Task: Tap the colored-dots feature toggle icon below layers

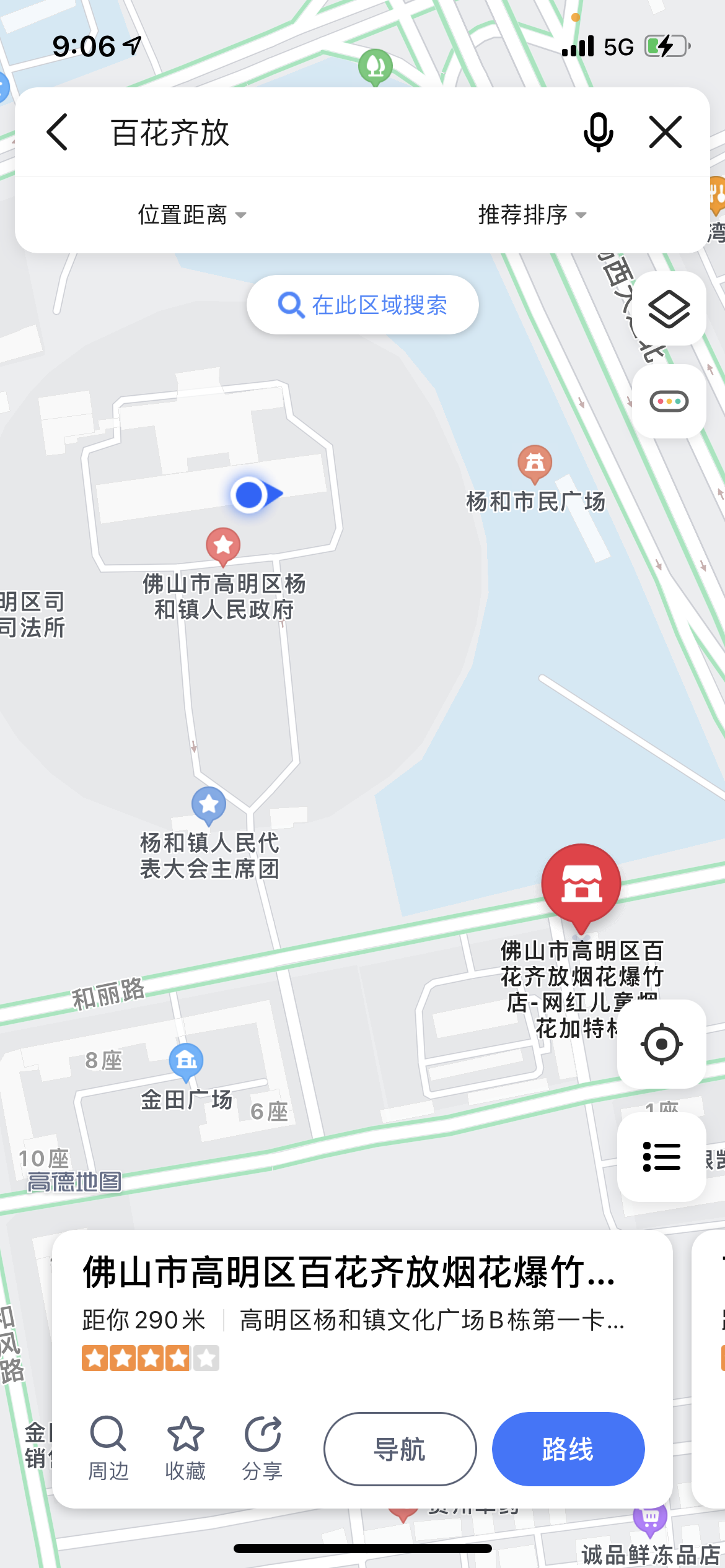Action: tap(670, 400)
